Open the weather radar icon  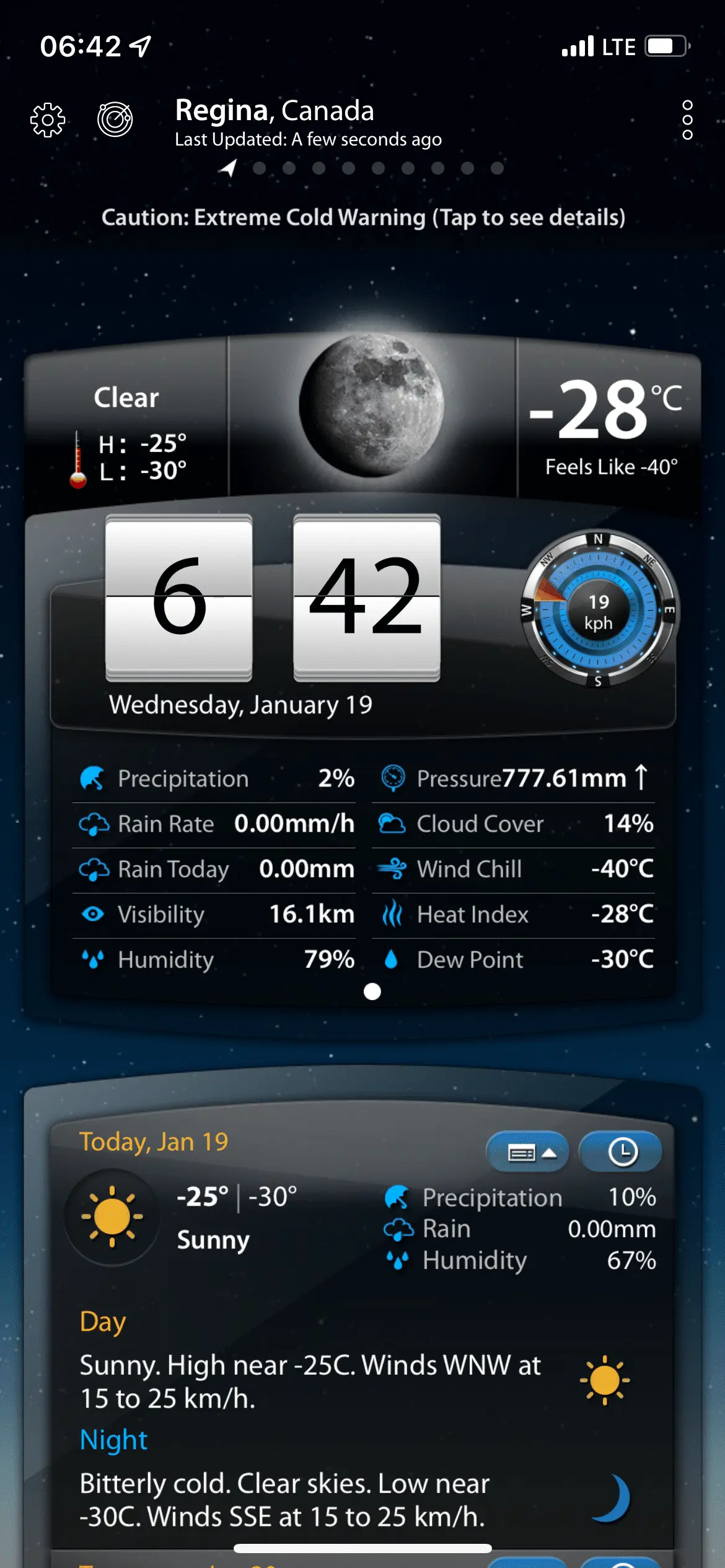[115, 119]
